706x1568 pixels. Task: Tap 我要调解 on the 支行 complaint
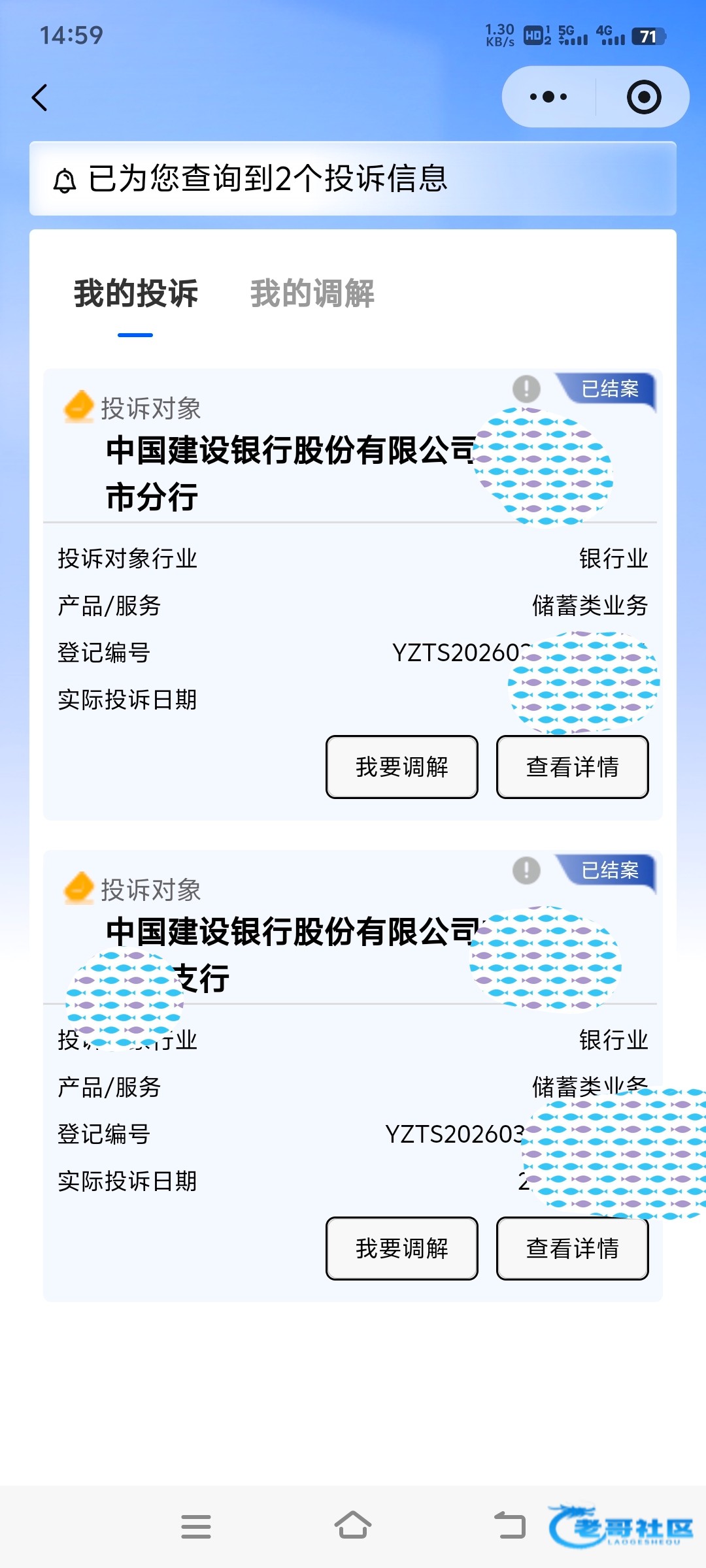pyautogui.click(x=402, y=1249)
